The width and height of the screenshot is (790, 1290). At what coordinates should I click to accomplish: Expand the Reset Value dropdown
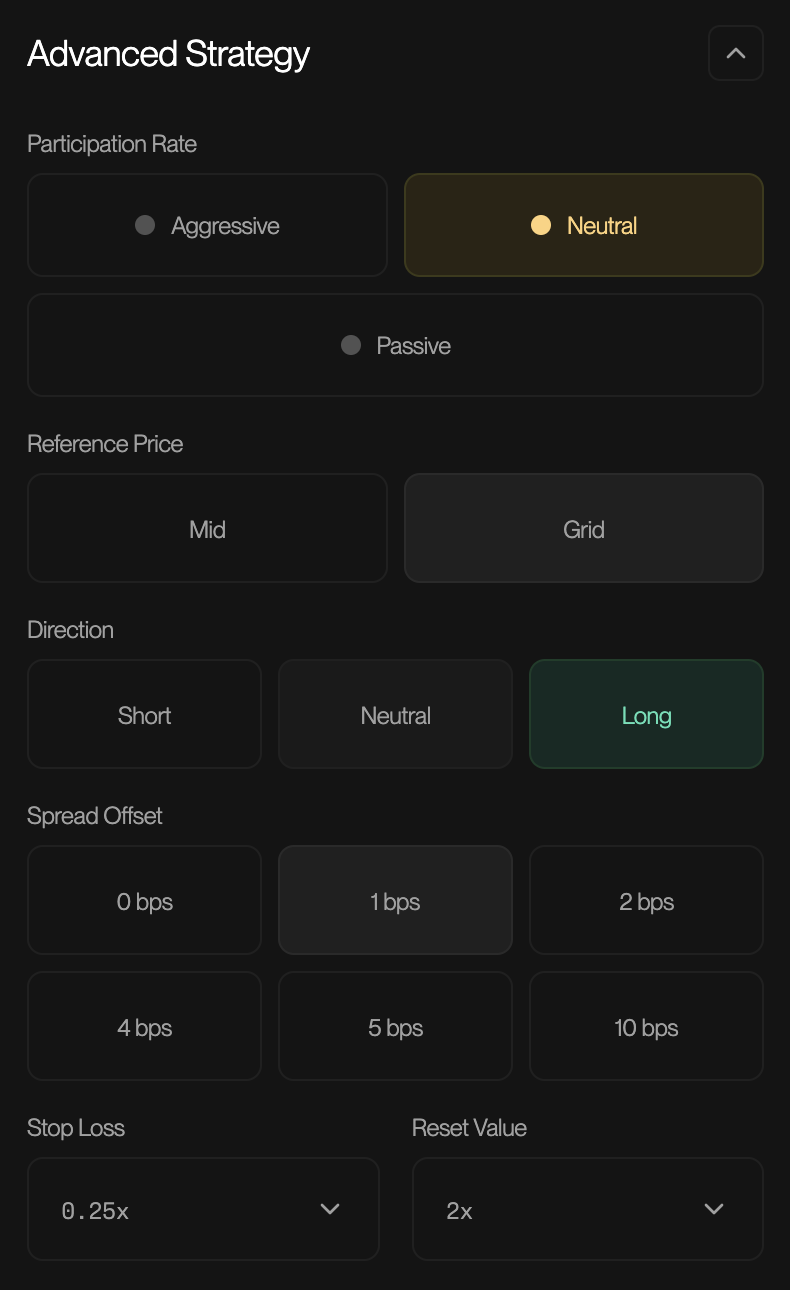(587, 1210)
